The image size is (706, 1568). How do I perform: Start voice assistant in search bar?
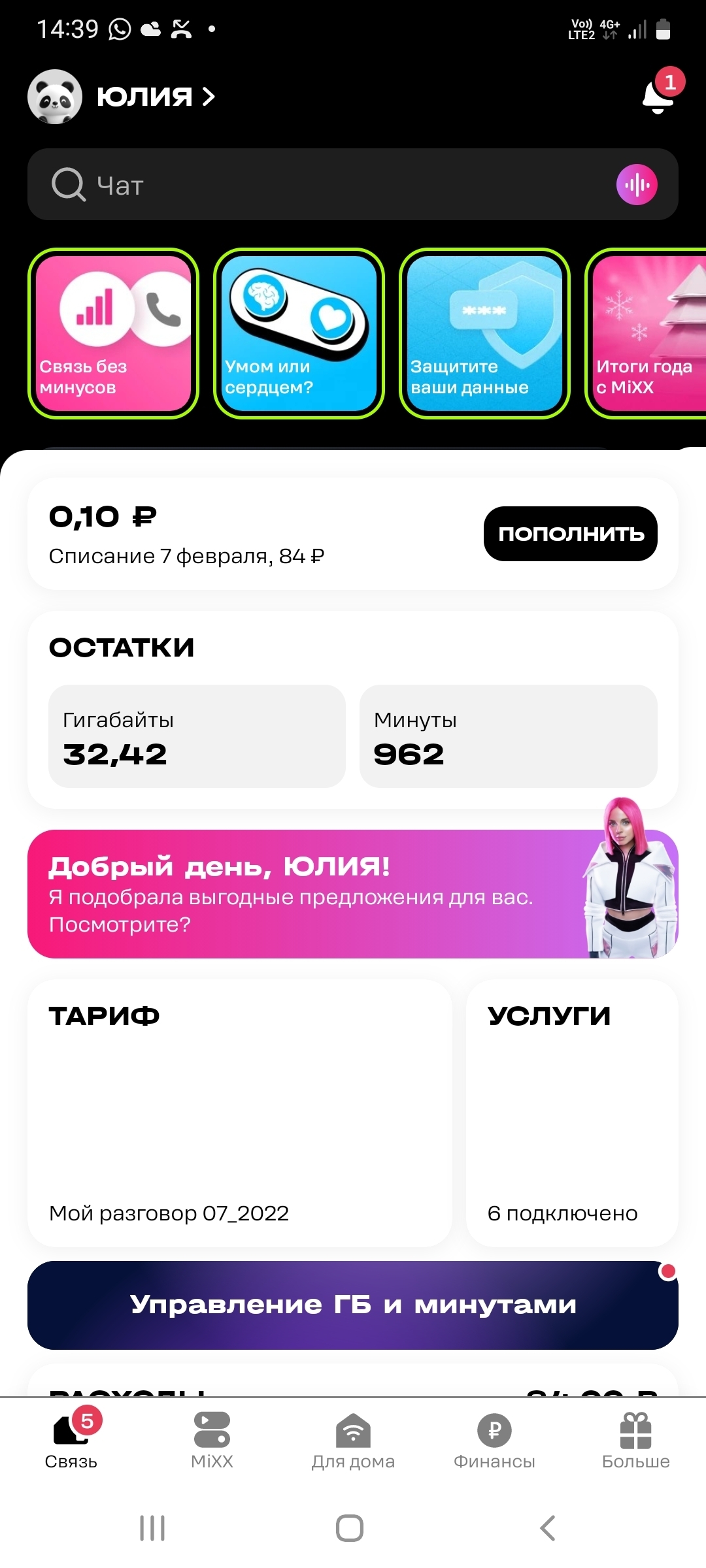tap(637, 185)
